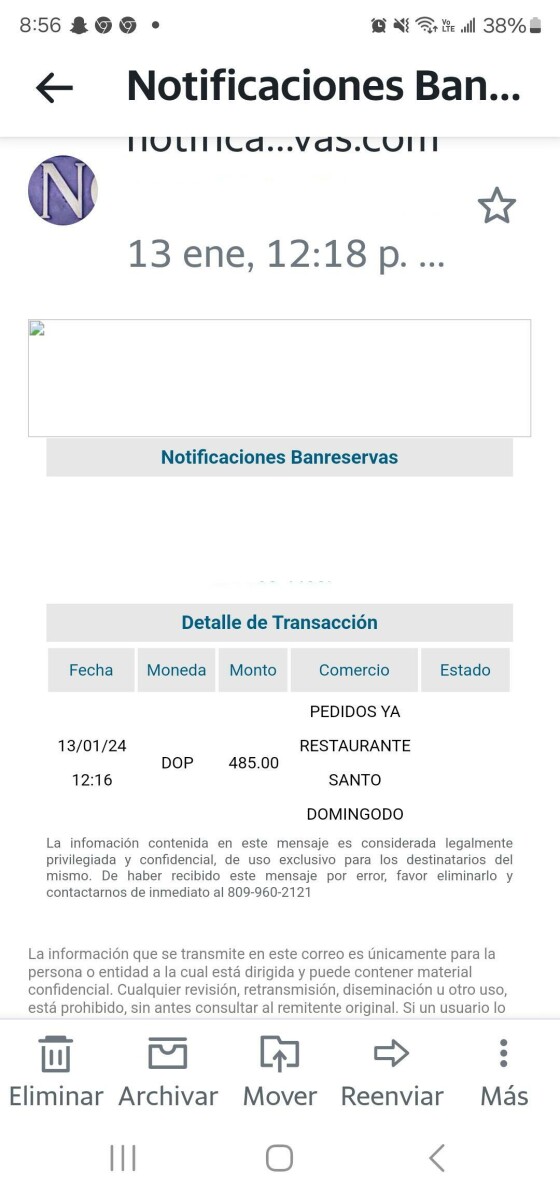Screen dimensions: 560x1200
Task: Open the sender's avatar
Action: pos(62,190)
